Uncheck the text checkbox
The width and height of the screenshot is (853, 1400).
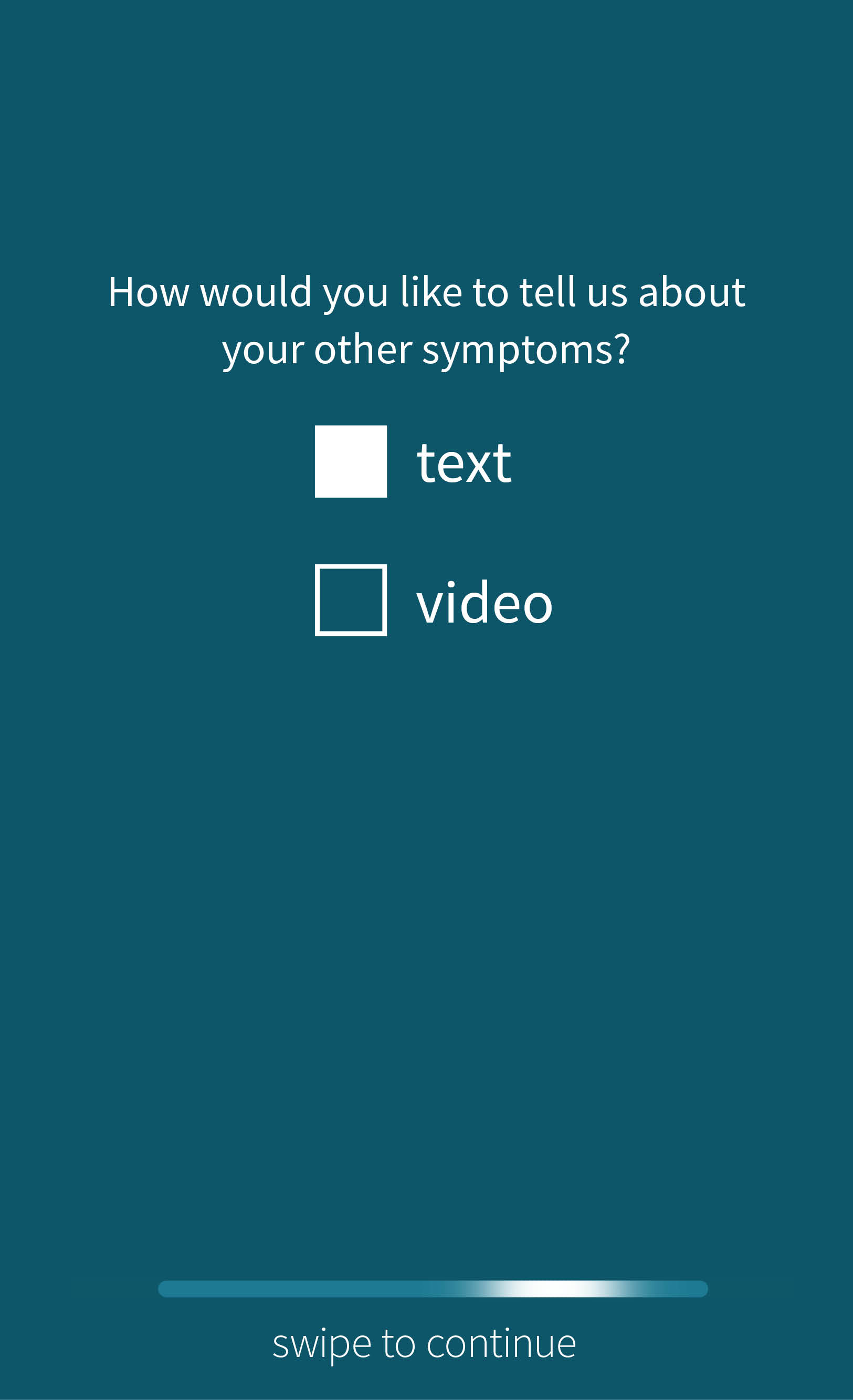coord(351,461)
